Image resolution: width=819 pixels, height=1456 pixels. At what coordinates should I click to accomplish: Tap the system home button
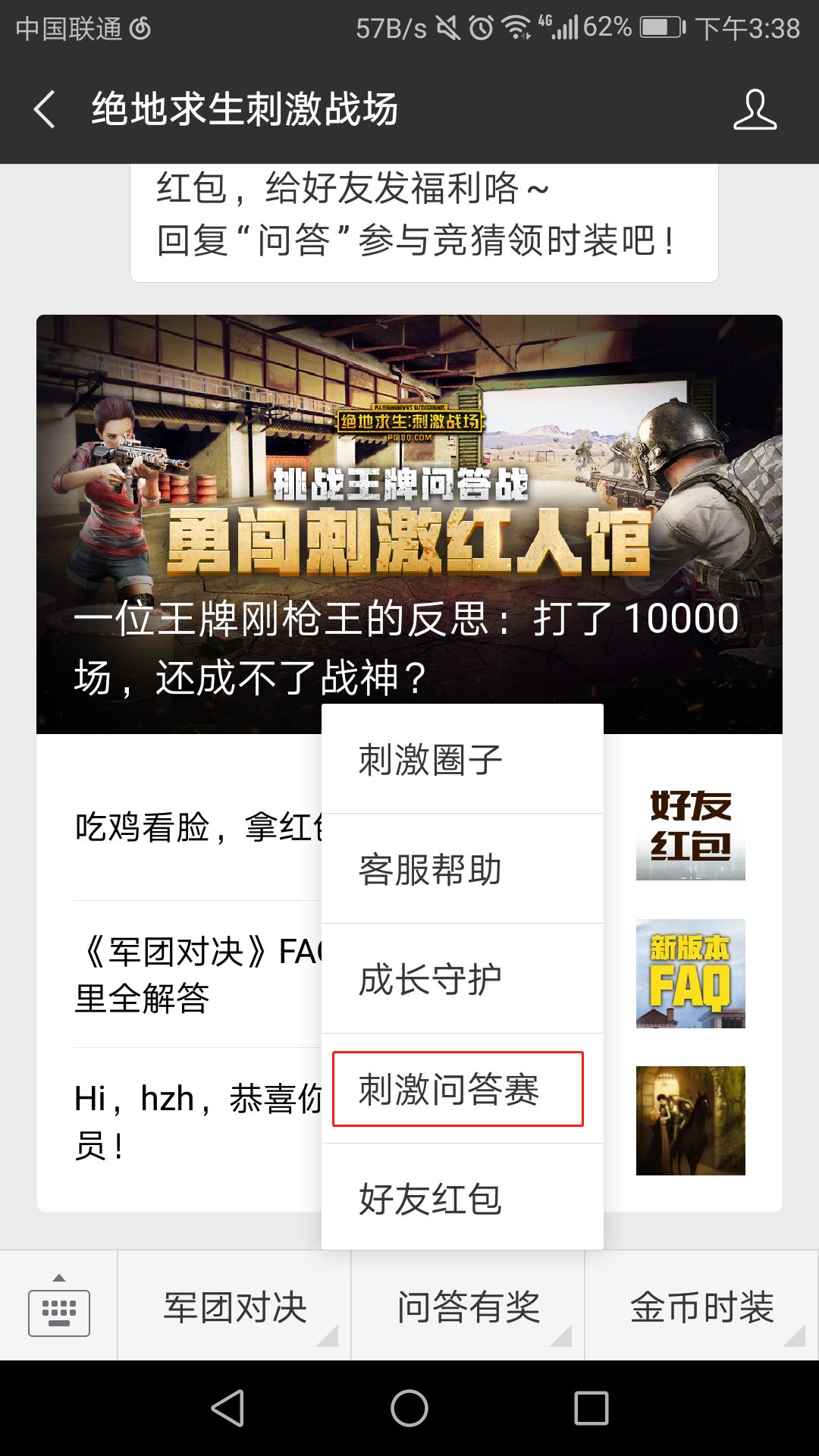409,1408
